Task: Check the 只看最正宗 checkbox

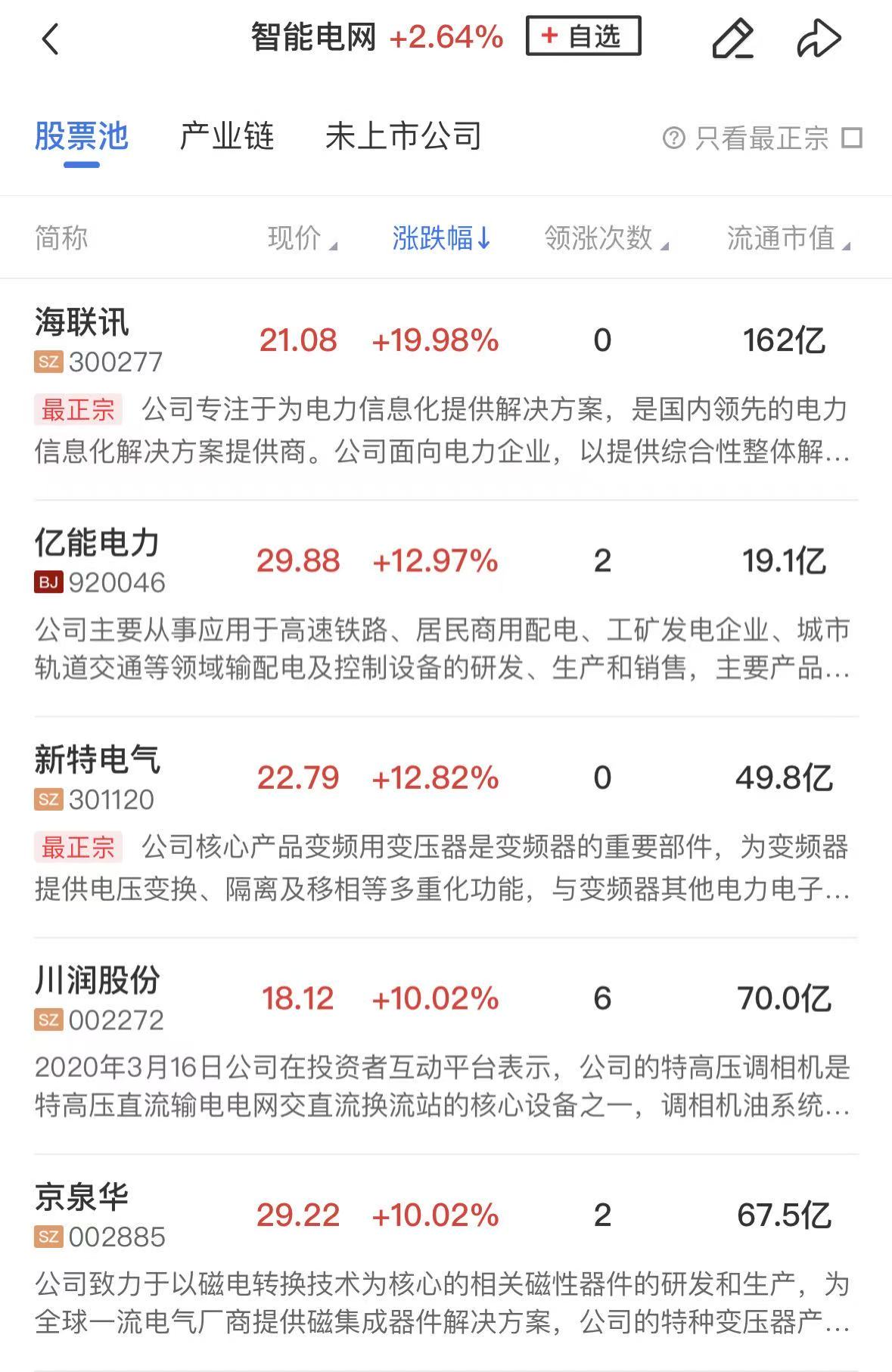Action: [x=852, y=138]
